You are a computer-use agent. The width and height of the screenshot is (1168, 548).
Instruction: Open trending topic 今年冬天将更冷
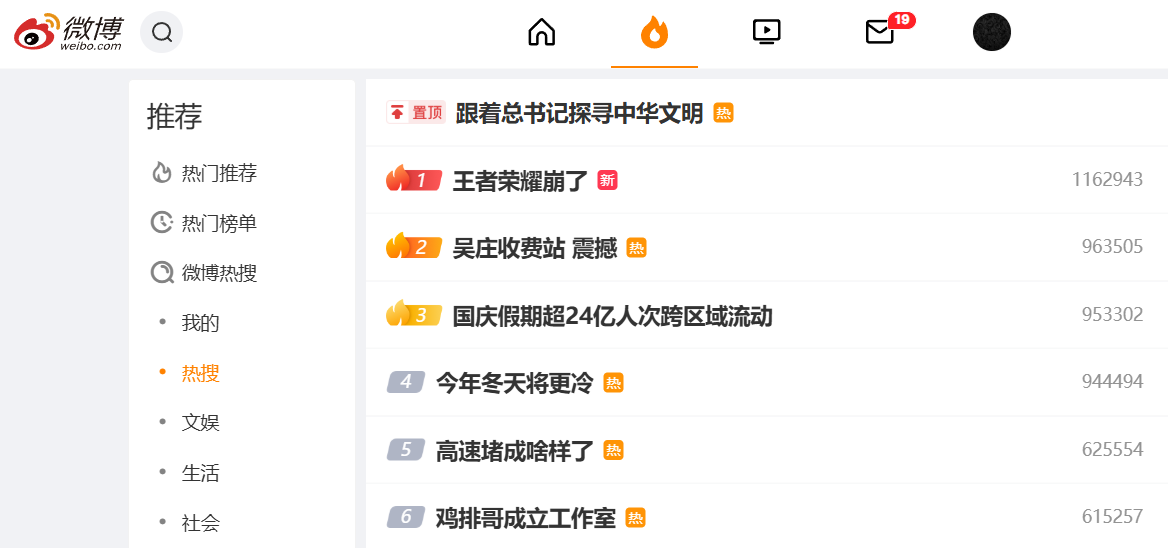click(x=514, y=383)
